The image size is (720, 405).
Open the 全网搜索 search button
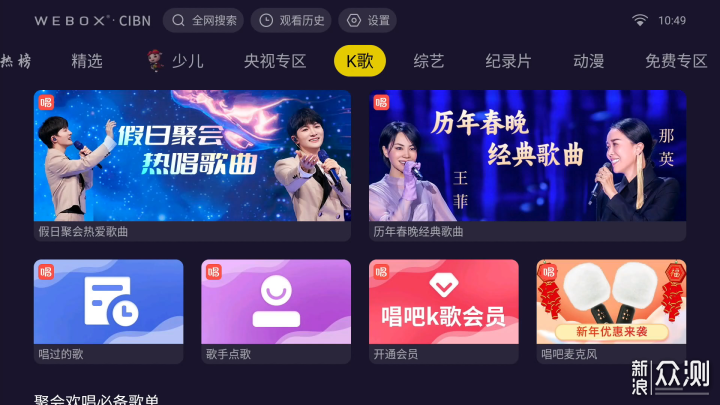[203, 20]
